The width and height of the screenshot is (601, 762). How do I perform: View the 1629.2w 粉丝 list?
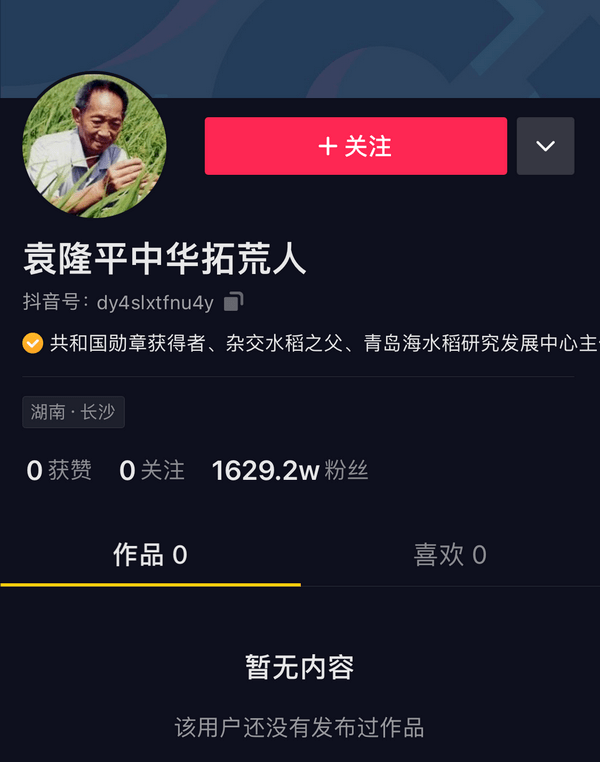290,470
